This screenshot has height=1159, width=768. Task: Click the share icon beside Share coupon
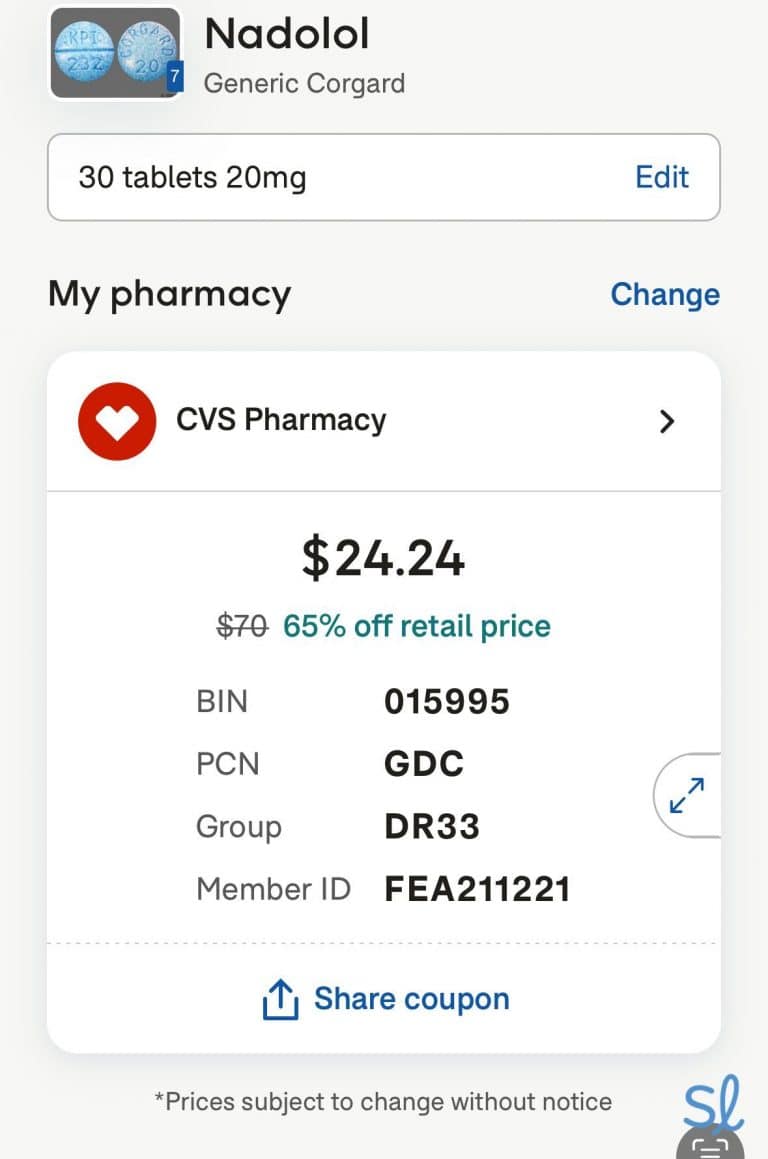(283, 997)
